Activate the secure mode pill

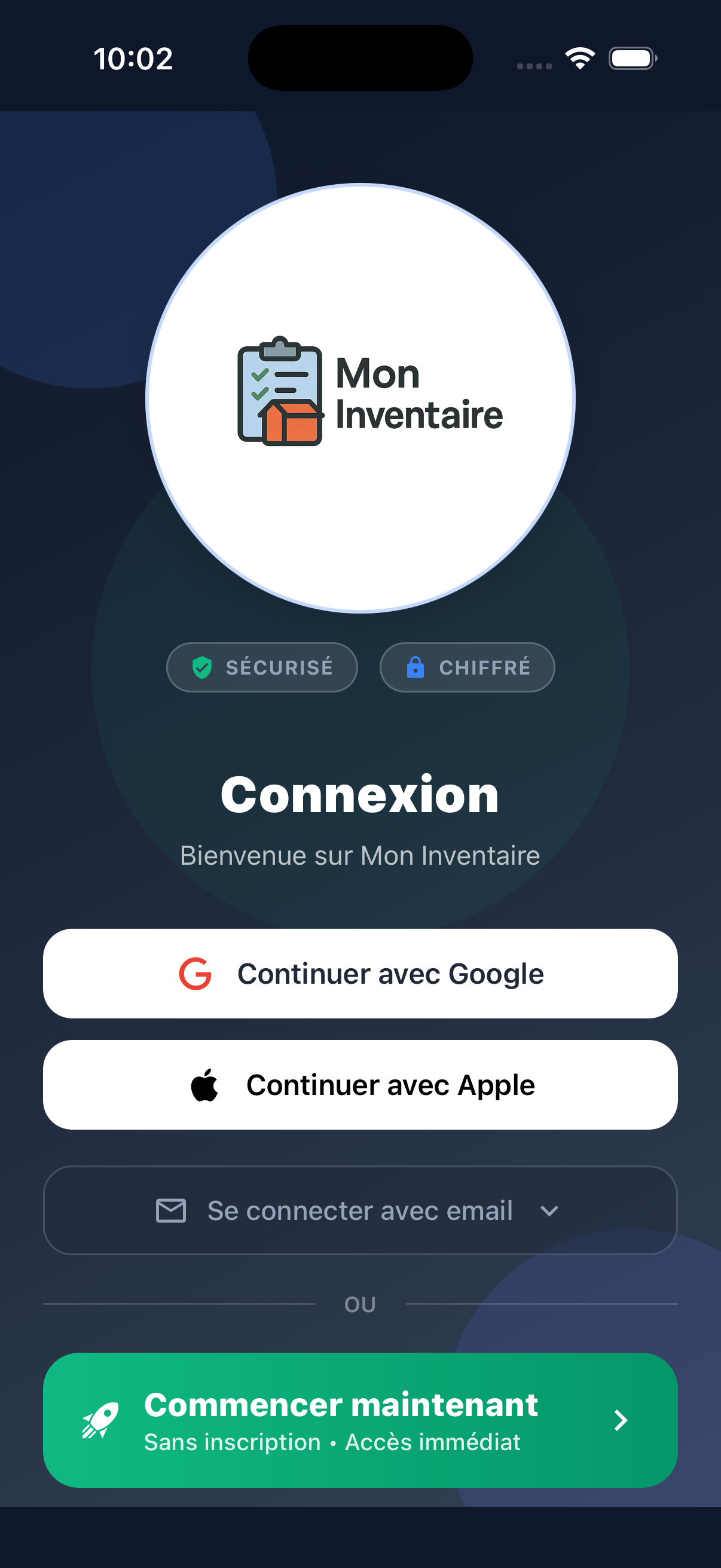(x=262, y=667)
